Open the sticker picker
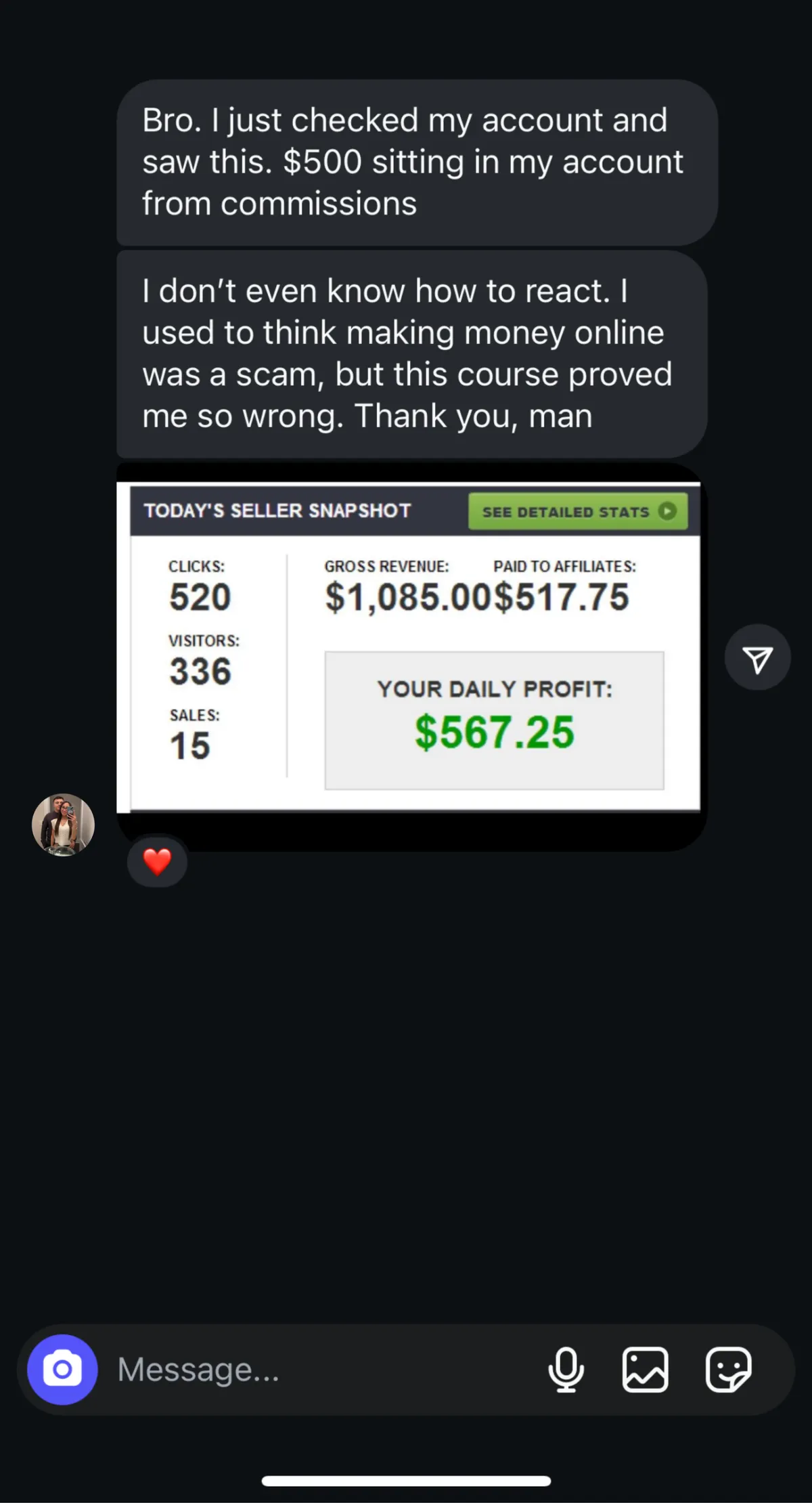This screenshot has width=812, height=1503. point(728,1370)
